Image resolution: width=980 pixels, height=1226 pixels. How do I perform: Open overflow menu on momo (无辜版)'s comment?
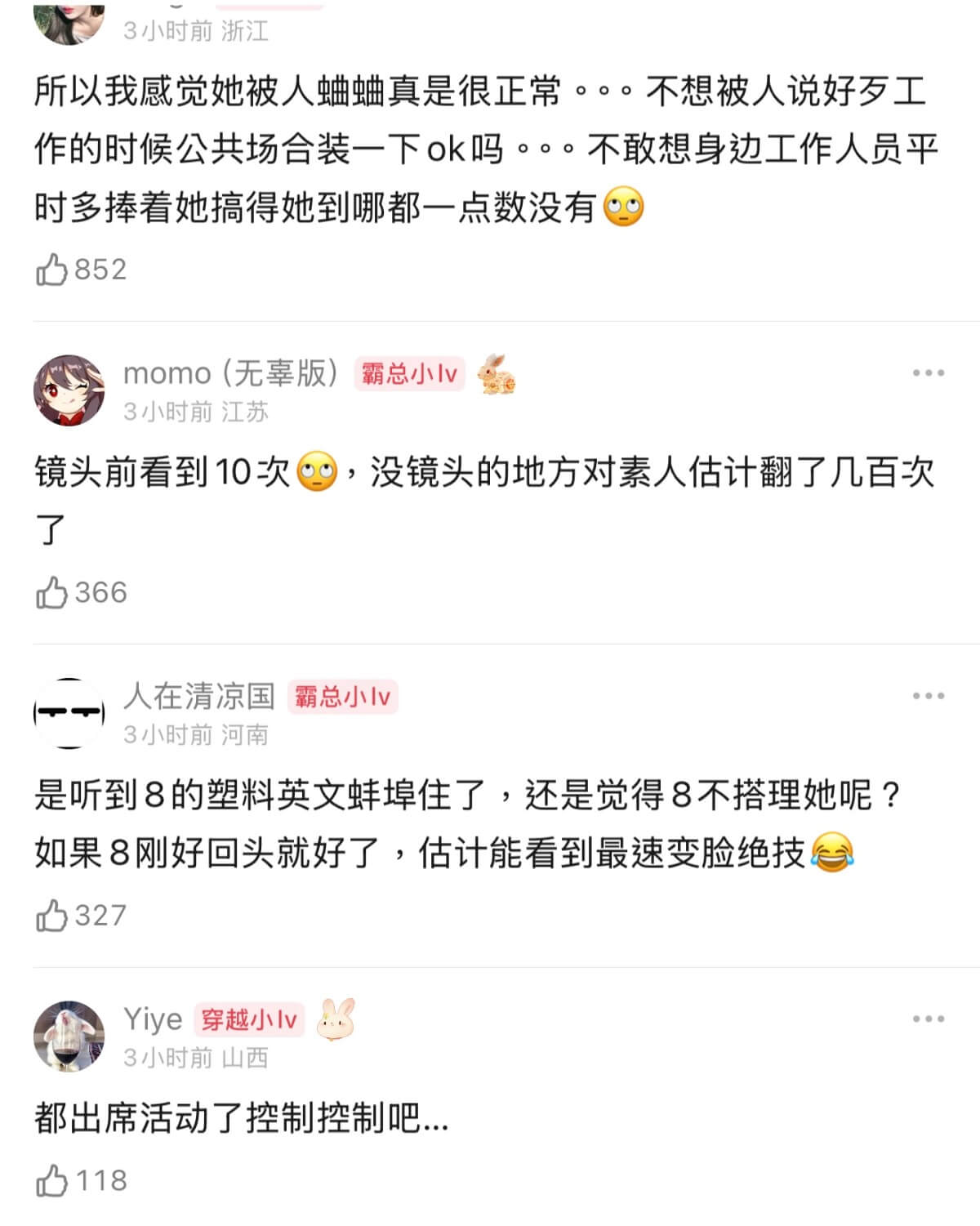[929, 373]
